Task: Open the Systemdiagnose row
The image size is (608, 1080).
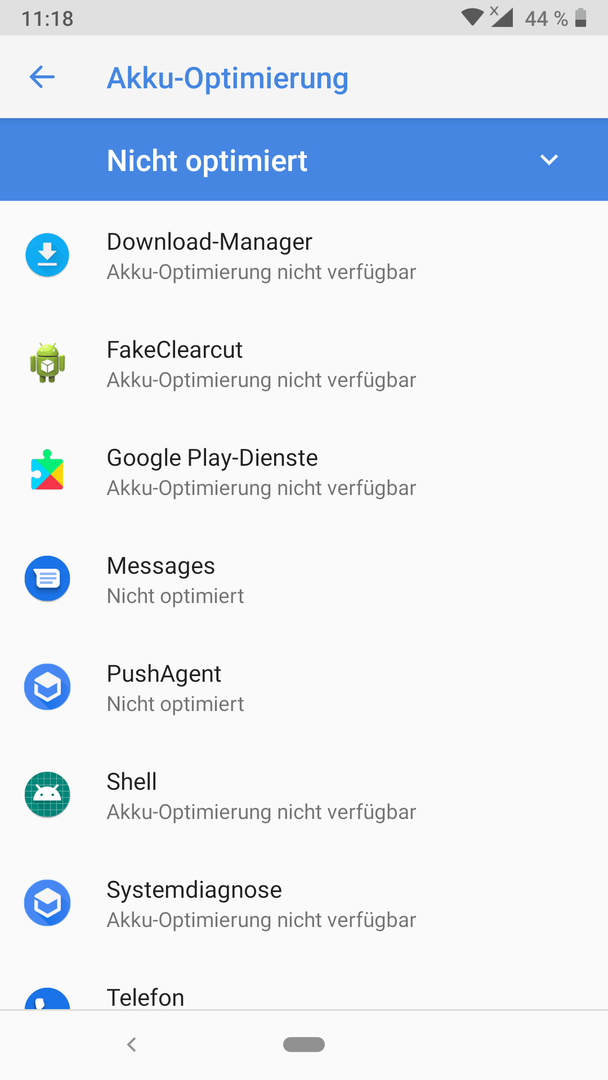Action: tap(304, 904)
